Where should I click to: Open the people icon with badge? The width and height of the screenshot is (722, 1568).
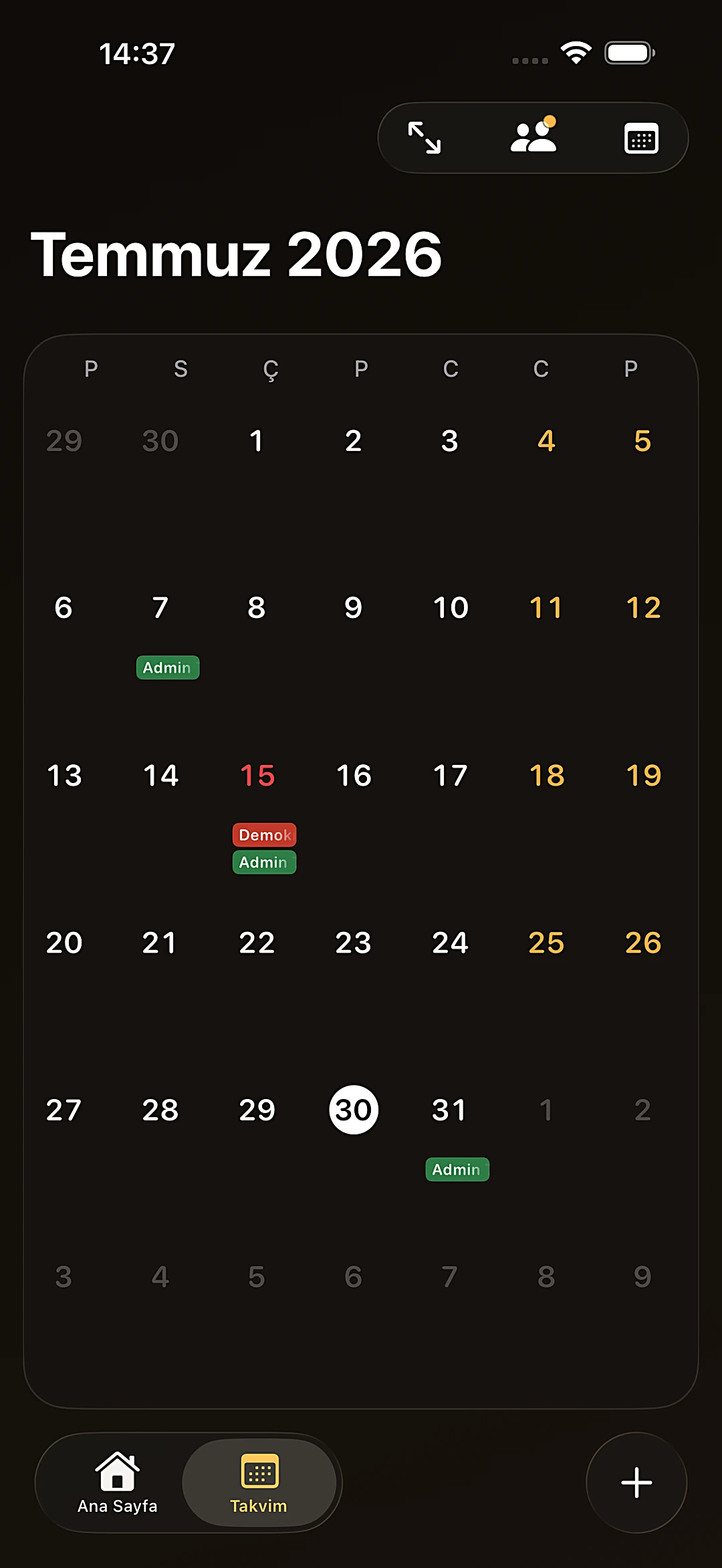(x=533, y=135)
